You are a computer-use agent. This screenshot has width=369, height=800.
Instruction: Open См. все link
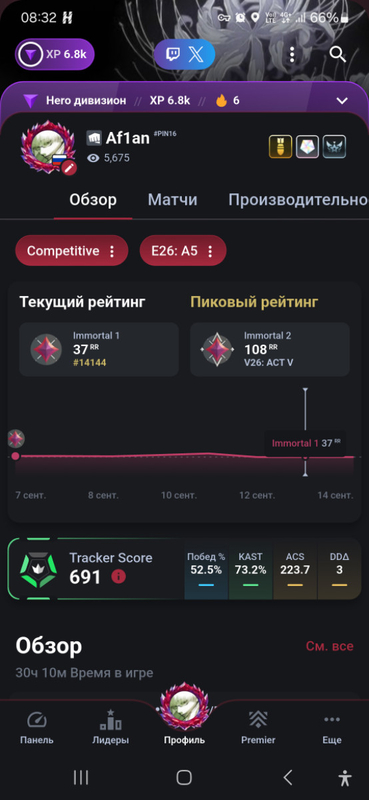coord(330,646)
